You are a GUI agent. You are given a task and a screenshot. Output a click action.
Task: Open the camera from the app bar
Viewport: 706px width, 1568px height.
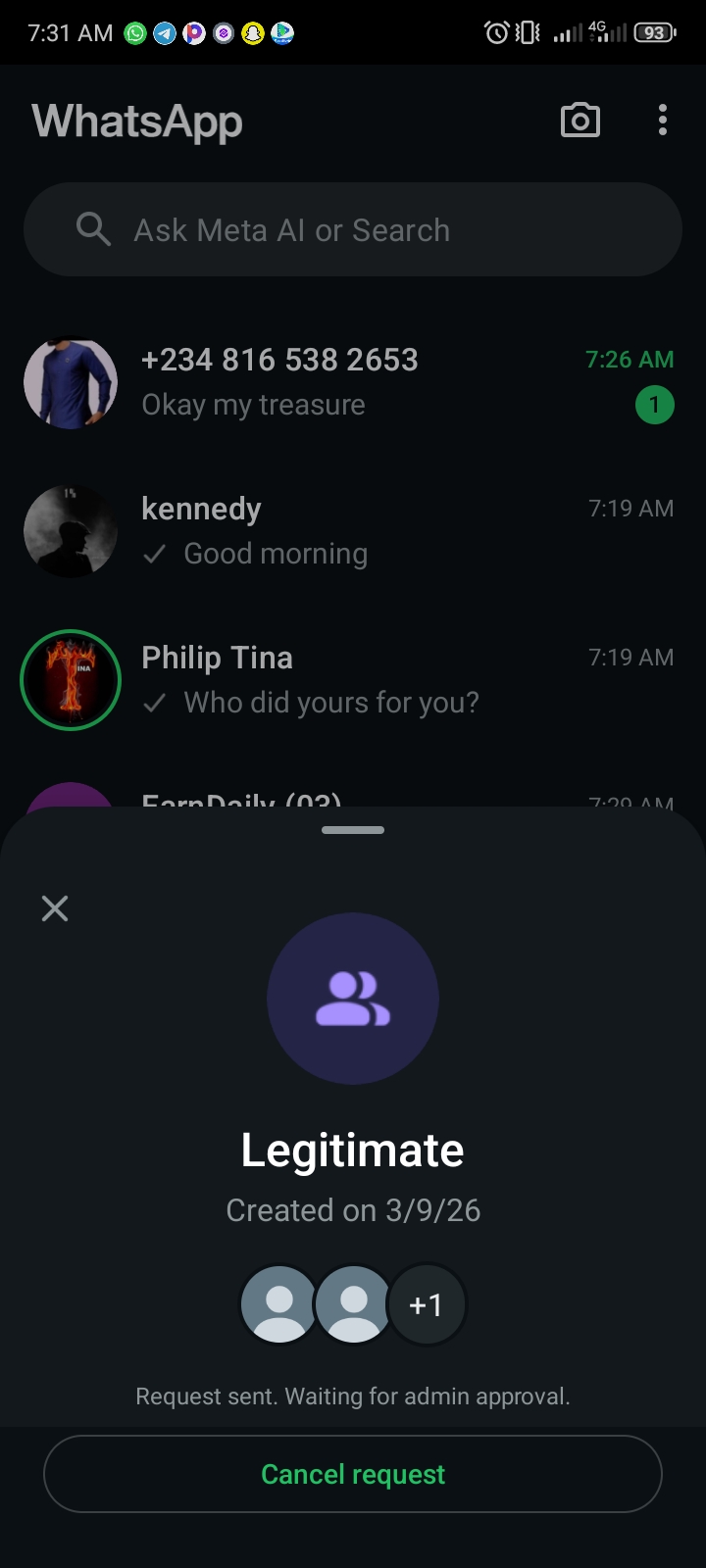(580, 121)
